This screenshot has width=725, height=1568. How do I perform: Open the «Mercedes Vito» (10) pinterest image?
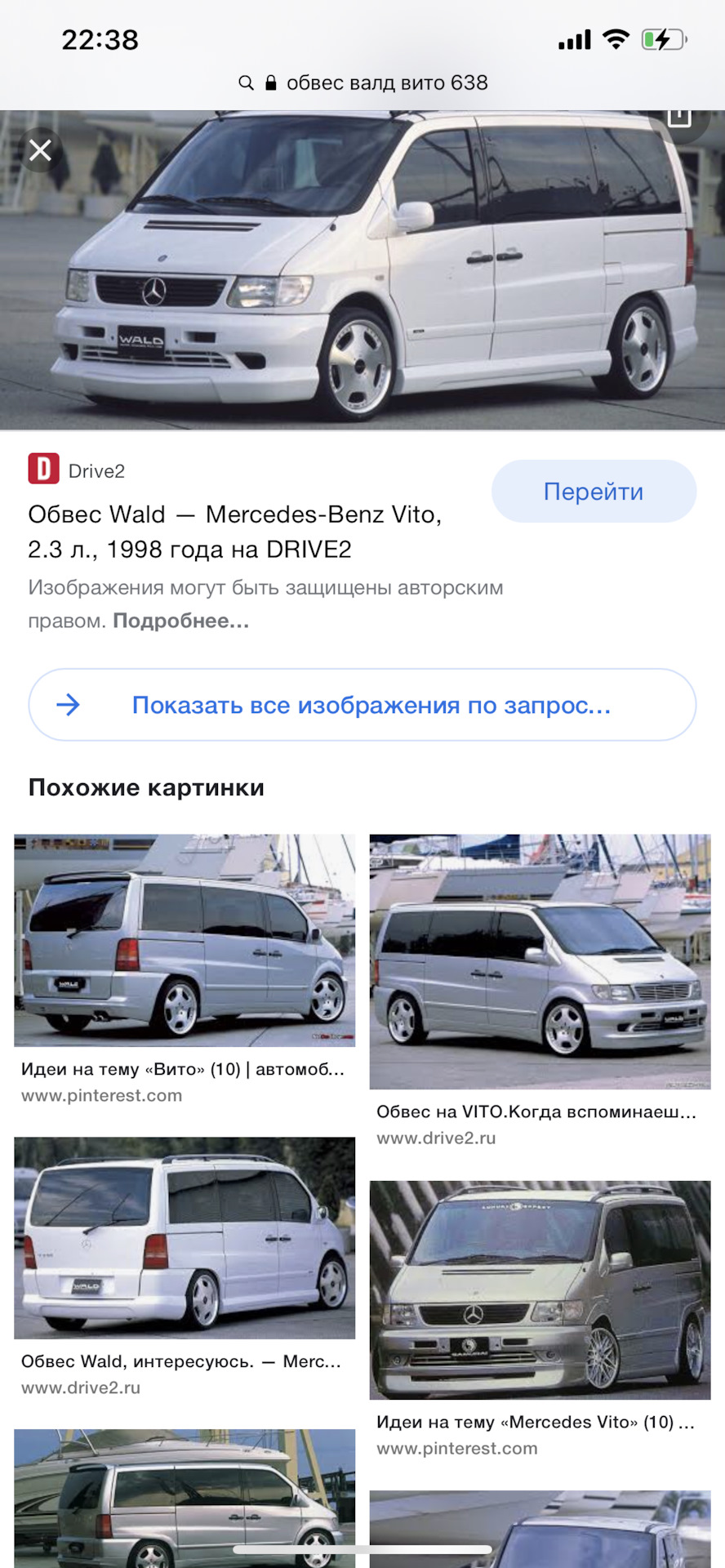click(540, 1290)
